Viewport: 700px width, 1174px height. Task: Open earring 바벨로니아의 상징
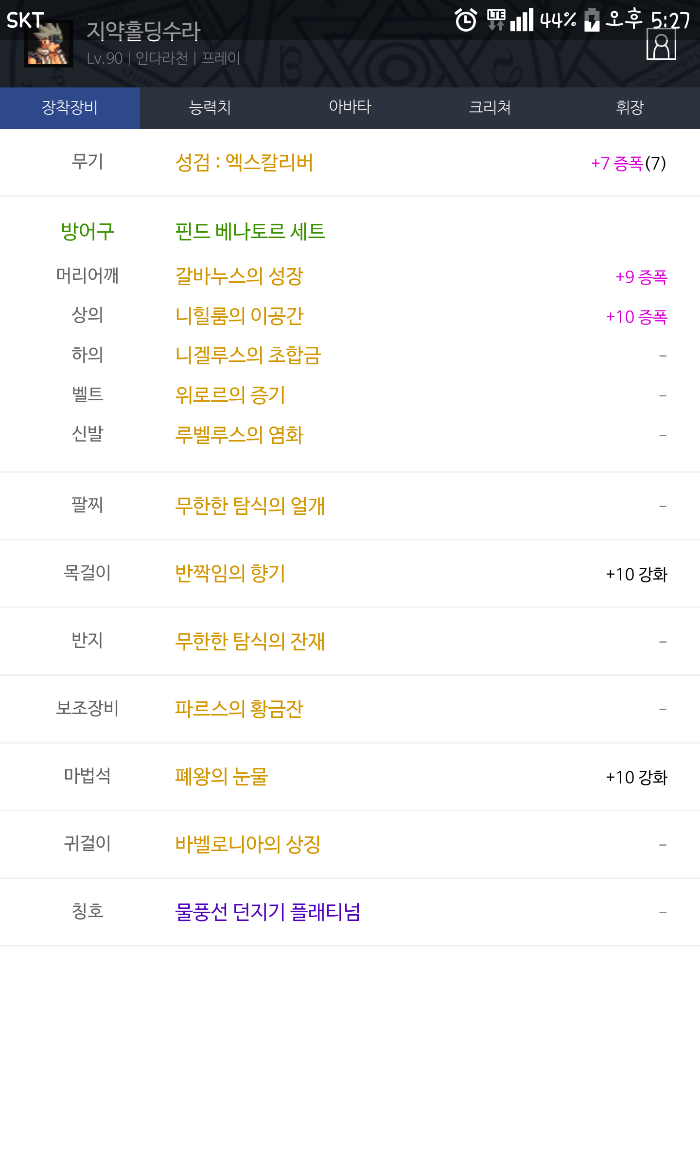coord(248,844)
